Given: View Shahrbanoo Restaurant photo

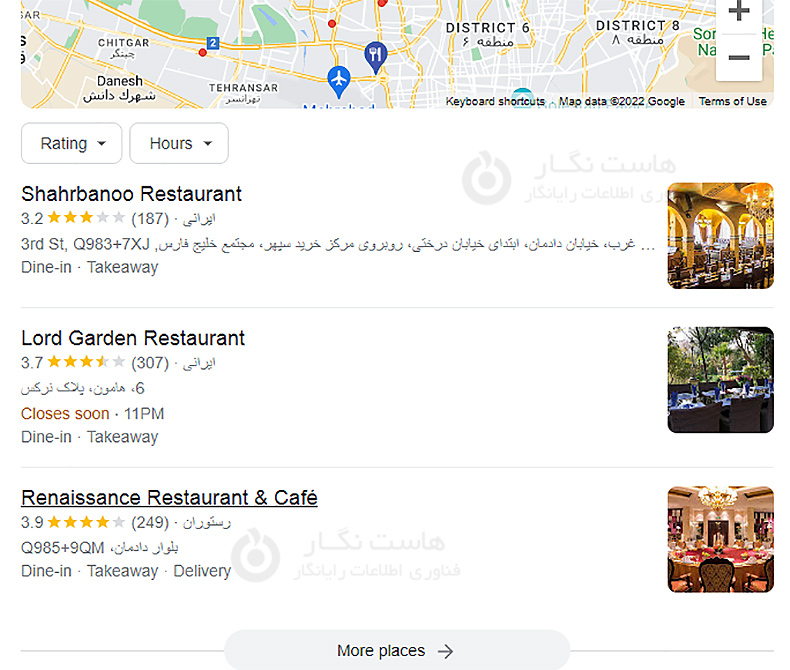Looking at the screenshot, I should pos(720,236).
